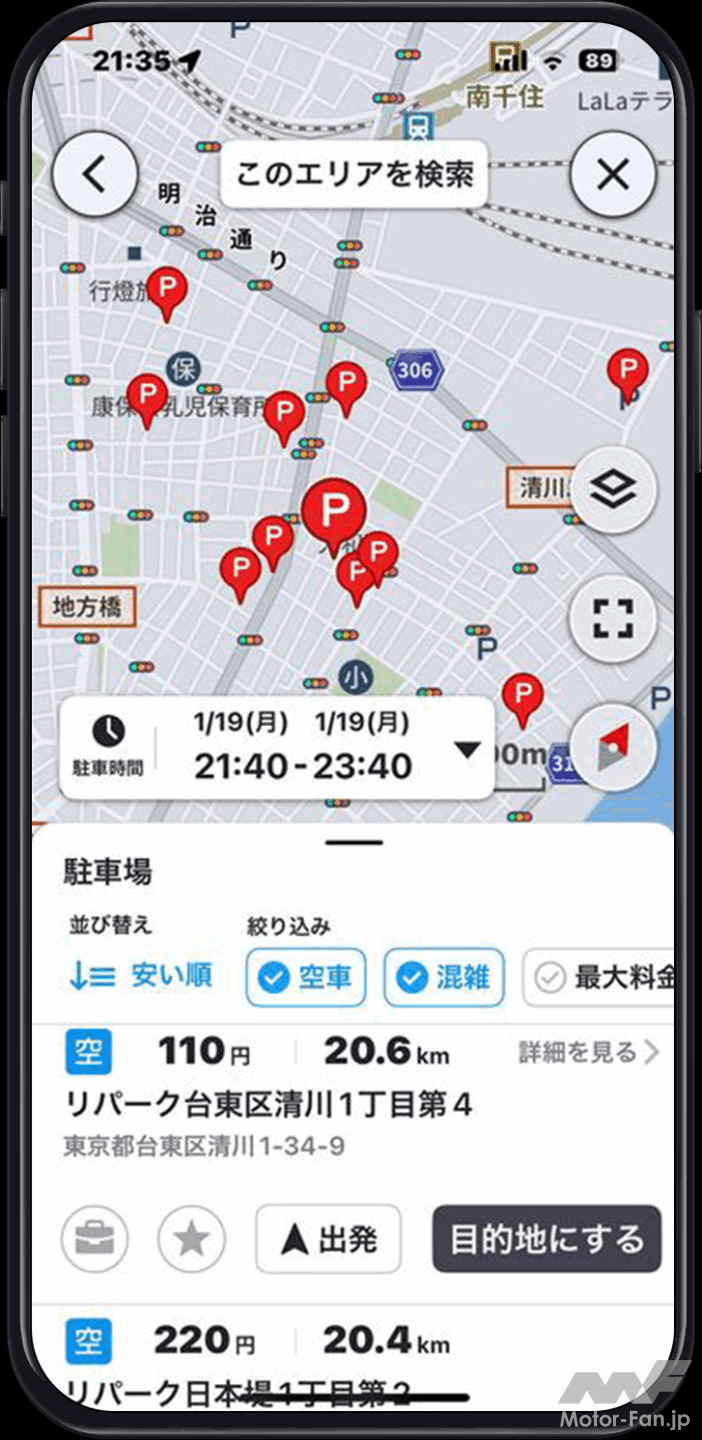This screenshot has width=702, height=1440.
Task: Open the 駐車時間 time picker
Action: tap(276, 748)
